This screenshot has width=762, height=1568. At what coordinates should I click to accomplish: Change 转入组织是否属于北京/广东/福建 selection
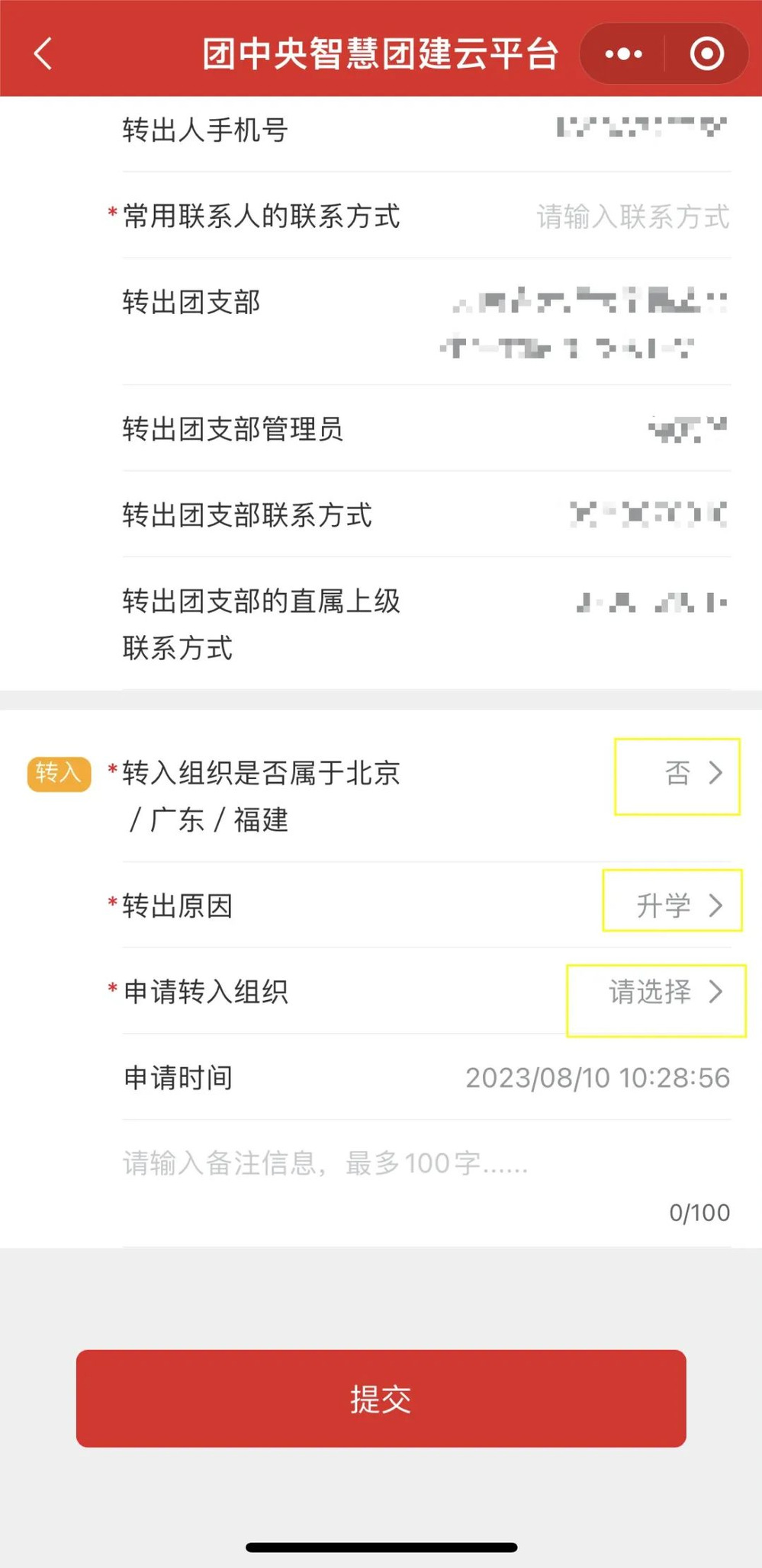[x=692, y=773]
